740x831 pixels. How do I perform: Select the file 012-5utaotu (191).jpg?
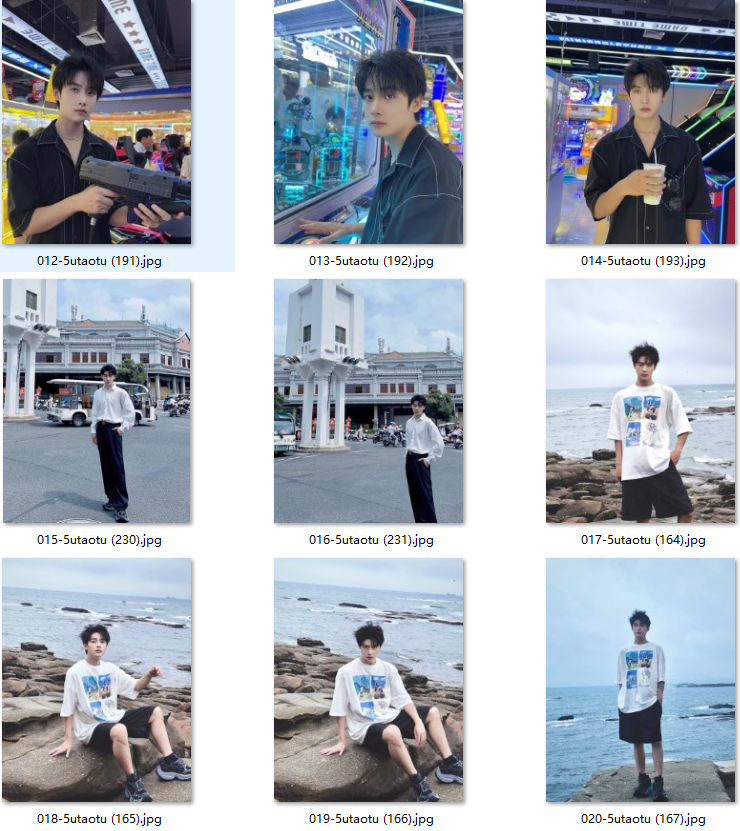tap(97, 122)
